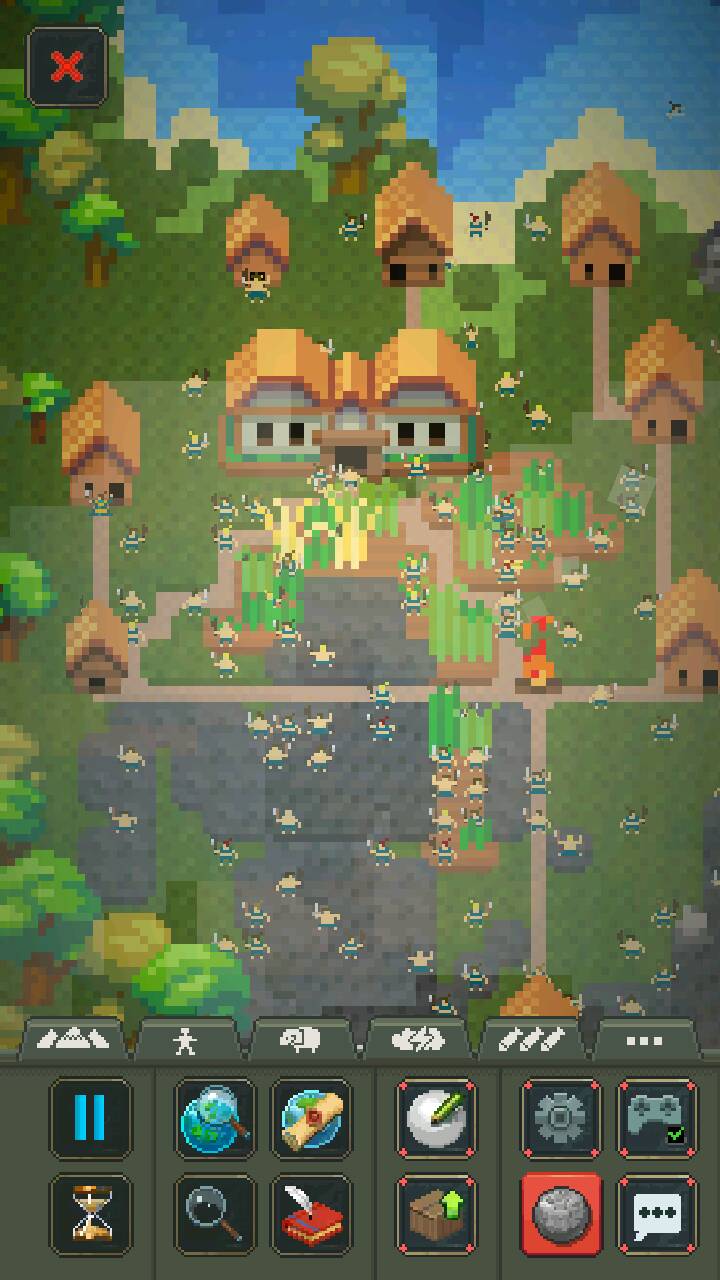Image resolution: width=720 pixels, height=1280 pixels.
Task: Tap the highlighted gray stone button
Action: 561,1214
